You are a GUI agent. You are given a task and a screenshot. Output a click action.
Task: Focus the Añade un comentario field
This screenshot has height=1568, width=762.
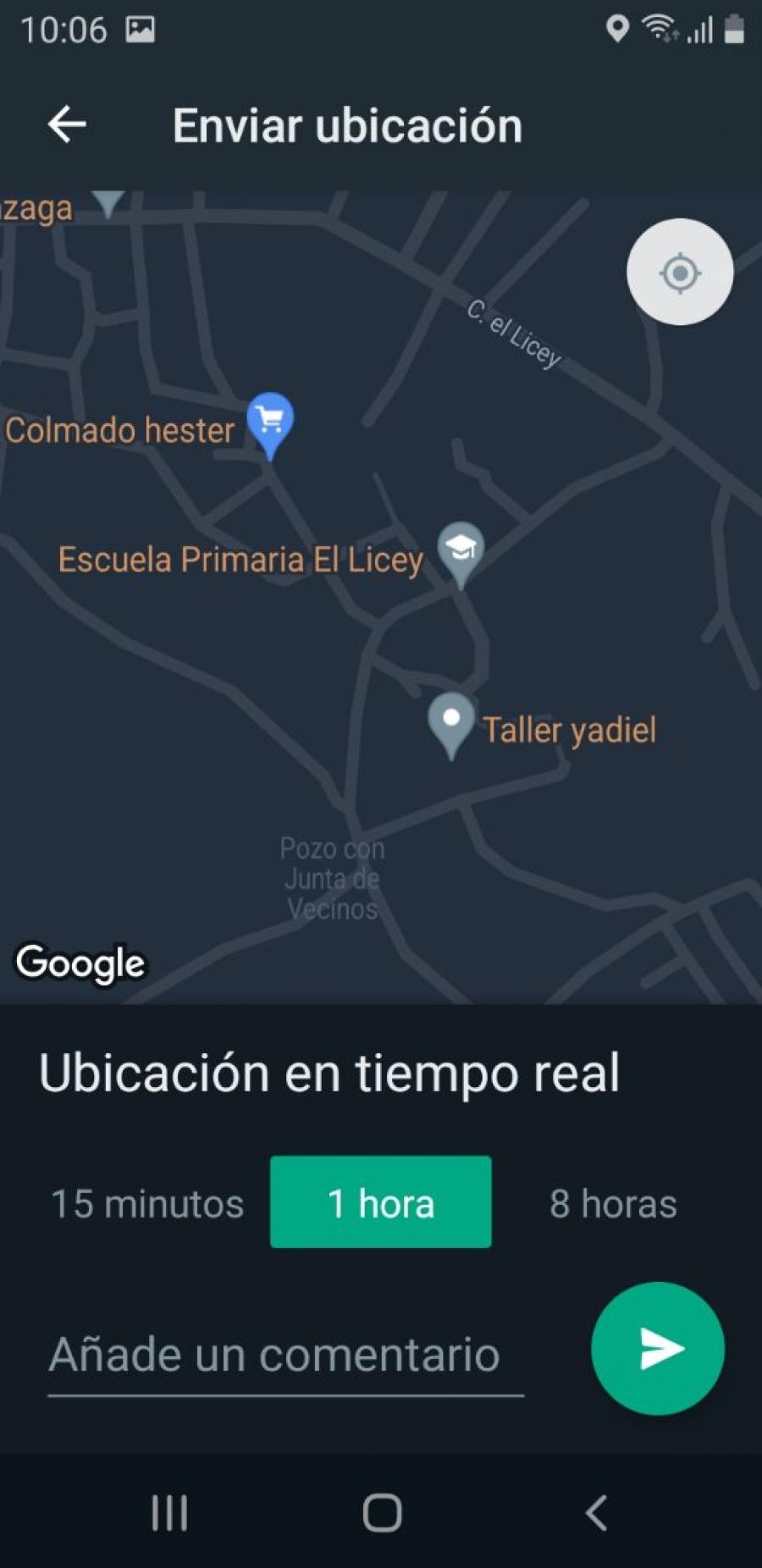[x=285, y=1355]
